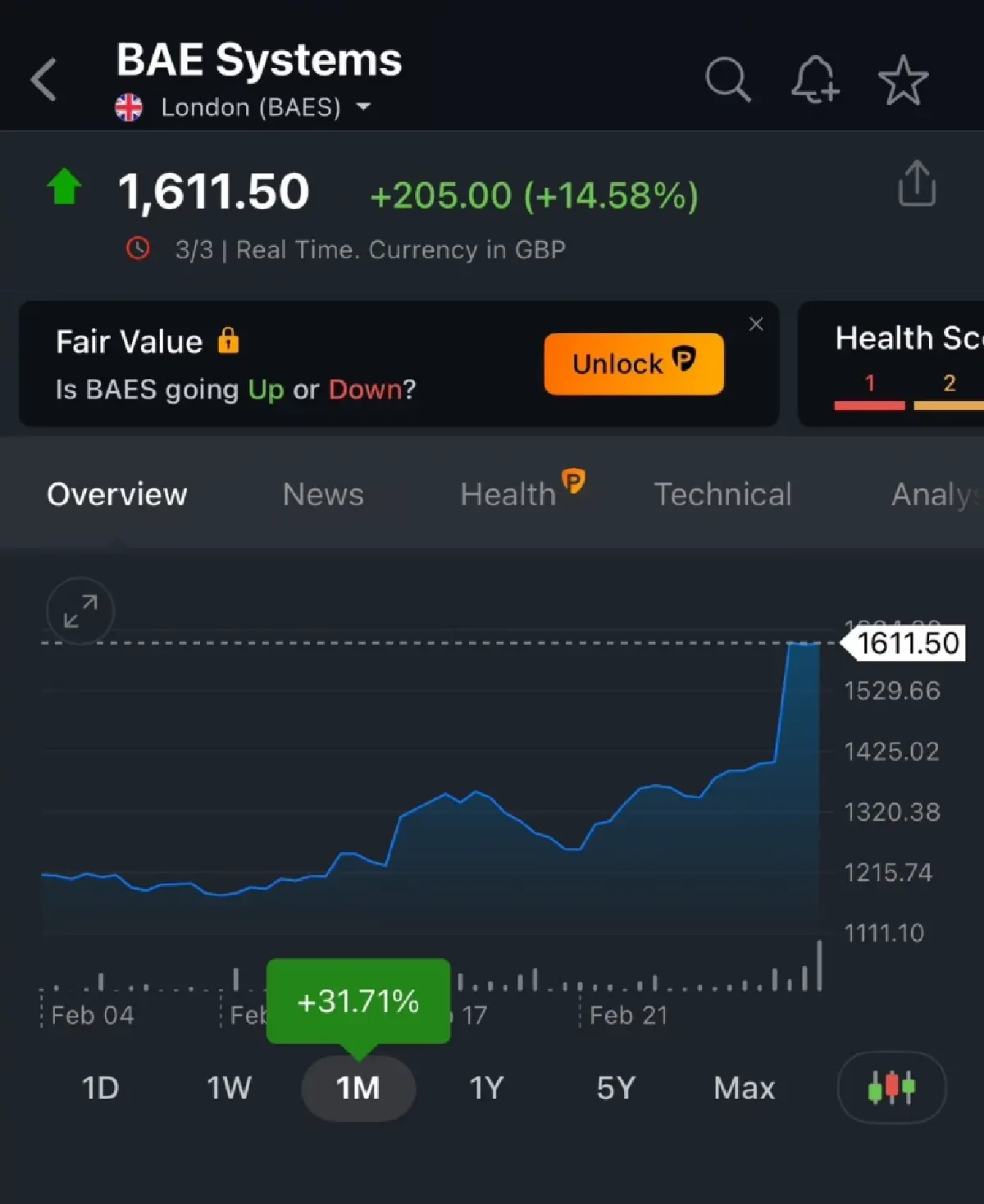Open the Technical tab

pos(722,495)
